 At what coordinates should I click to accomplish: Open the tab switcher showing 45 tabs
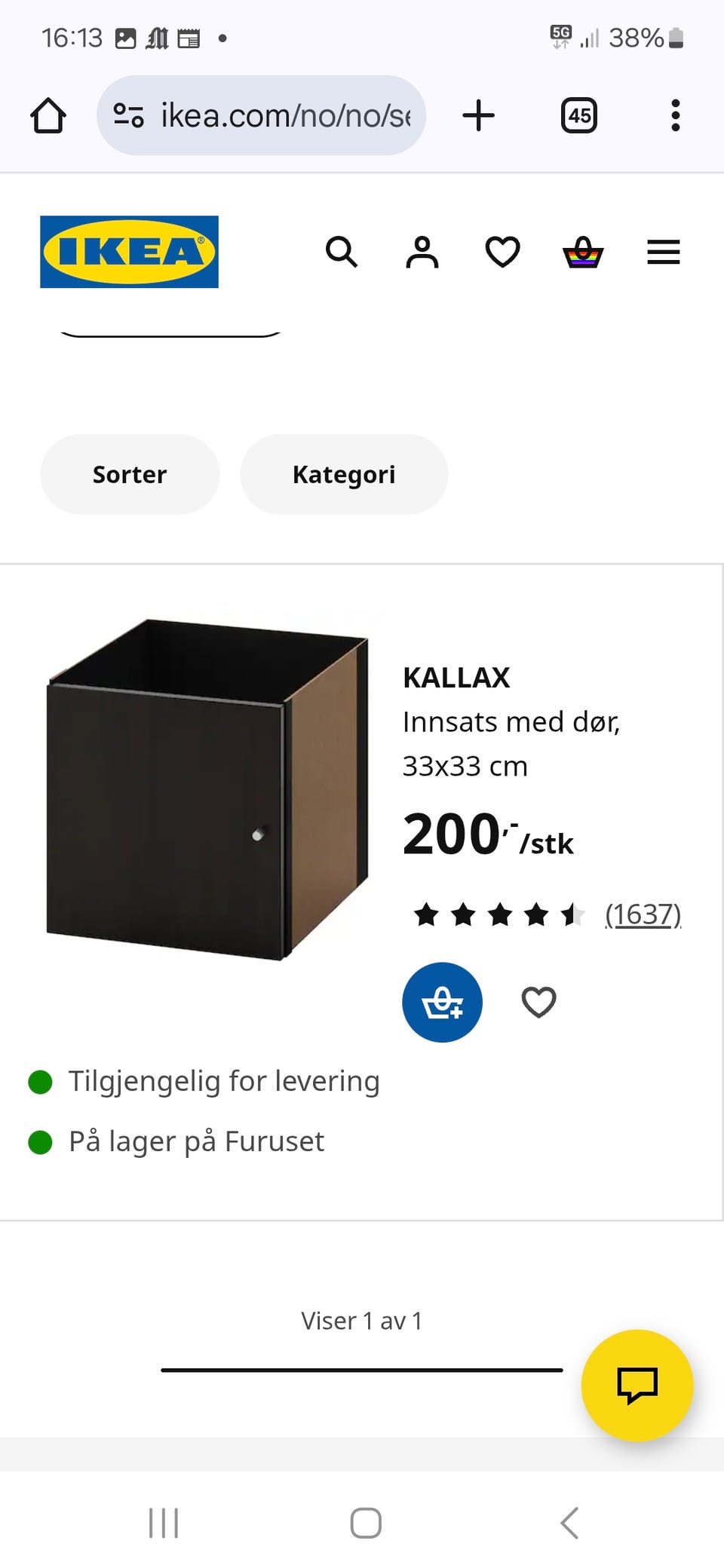point(578,115)
